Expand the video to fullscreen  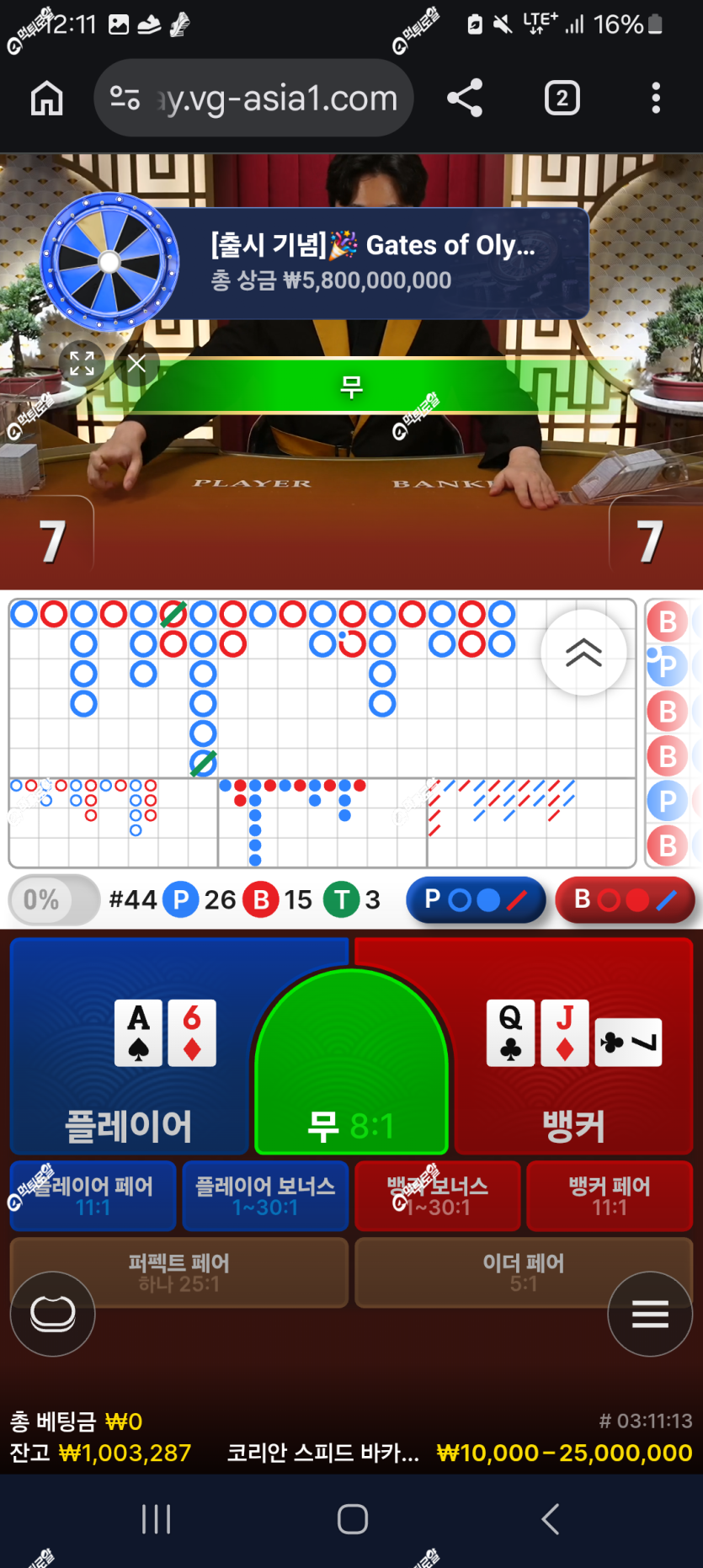82,364
